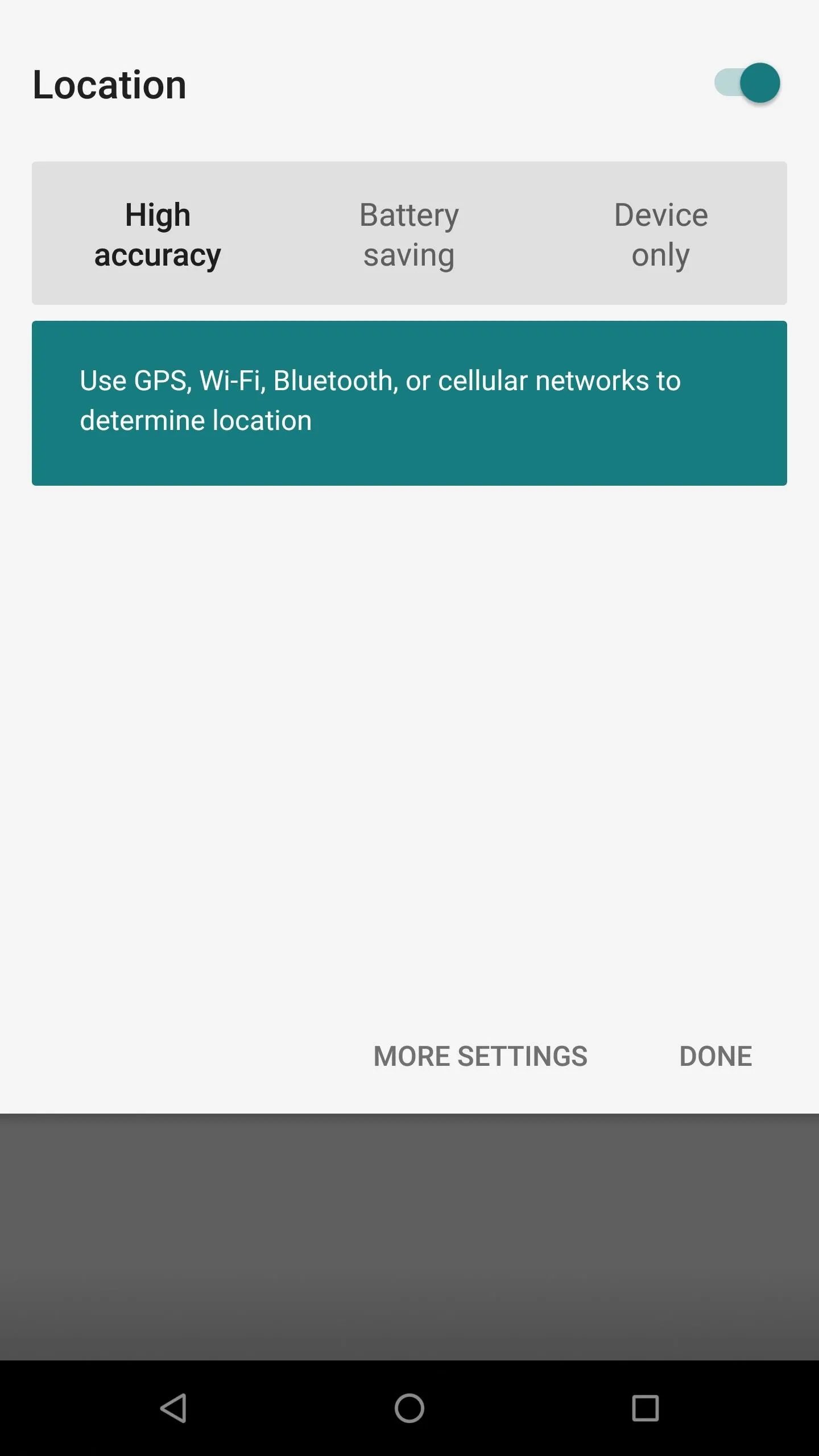Turn off the Location switch
The image size is (819, 1456).
click(x=747, y=83)
